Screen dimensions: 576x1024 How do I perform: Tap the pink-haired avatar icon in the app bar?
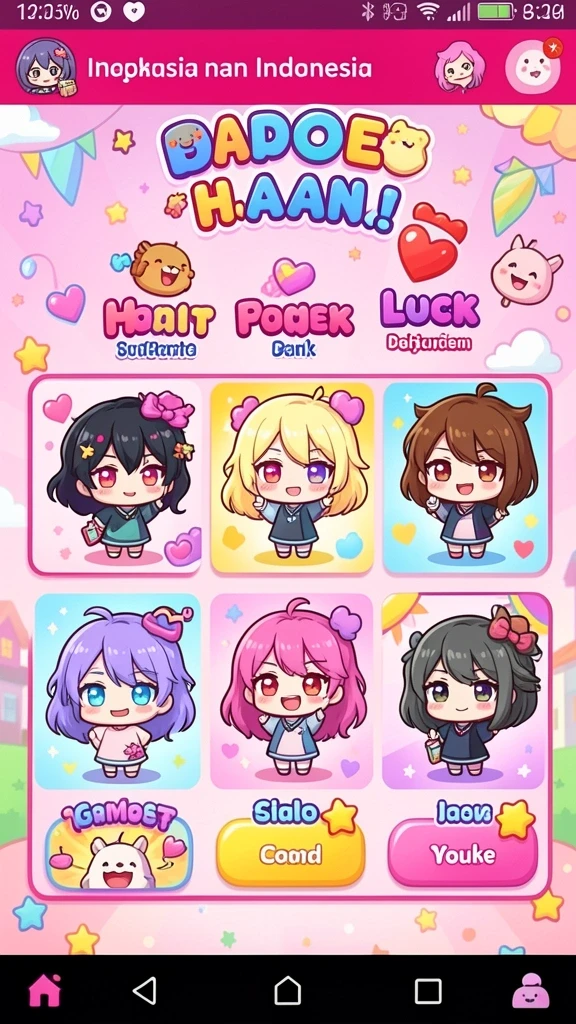tap(460, 67)
